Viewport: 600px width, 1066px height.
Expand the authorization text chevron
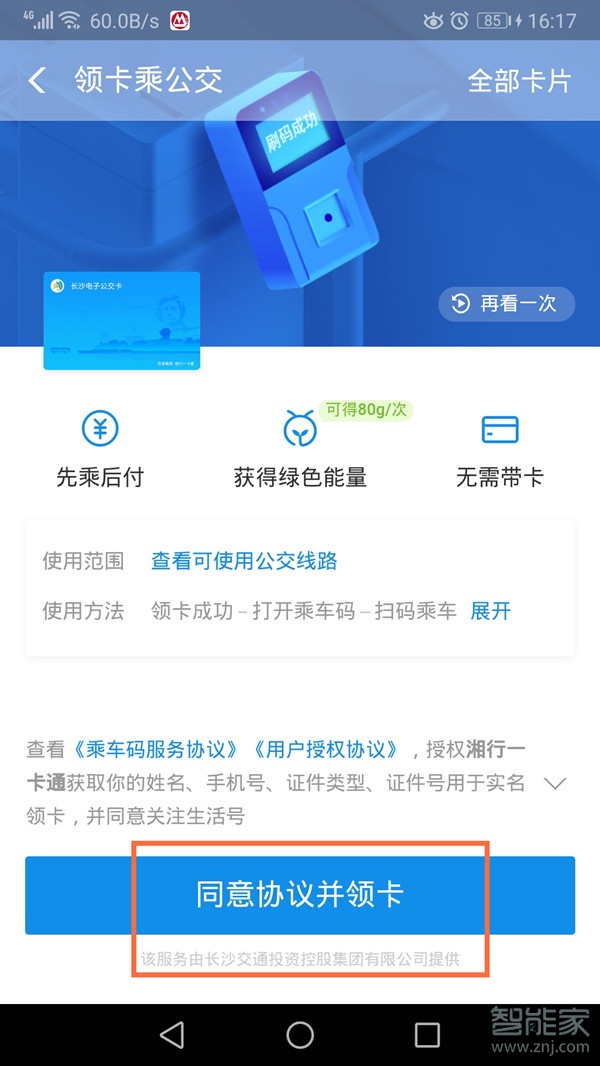pyautogui.click(x=555, y=783)
